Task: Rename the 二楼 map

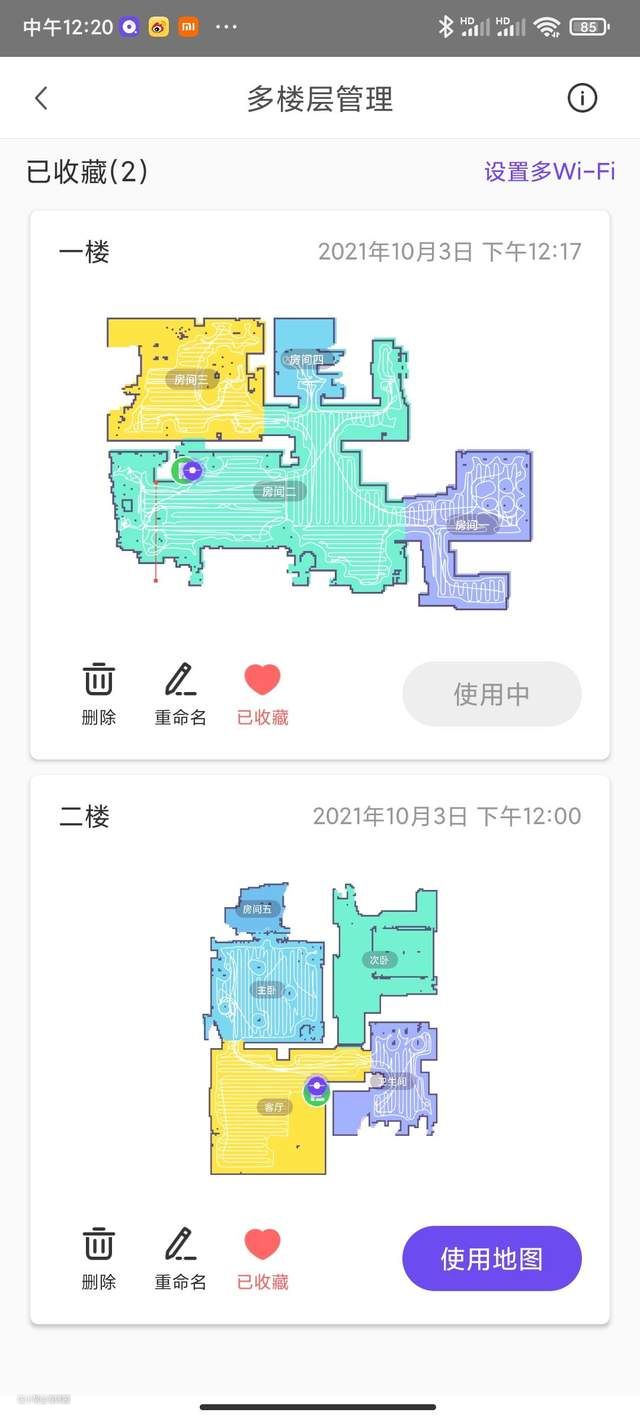Action: [x=180, y=1257]
